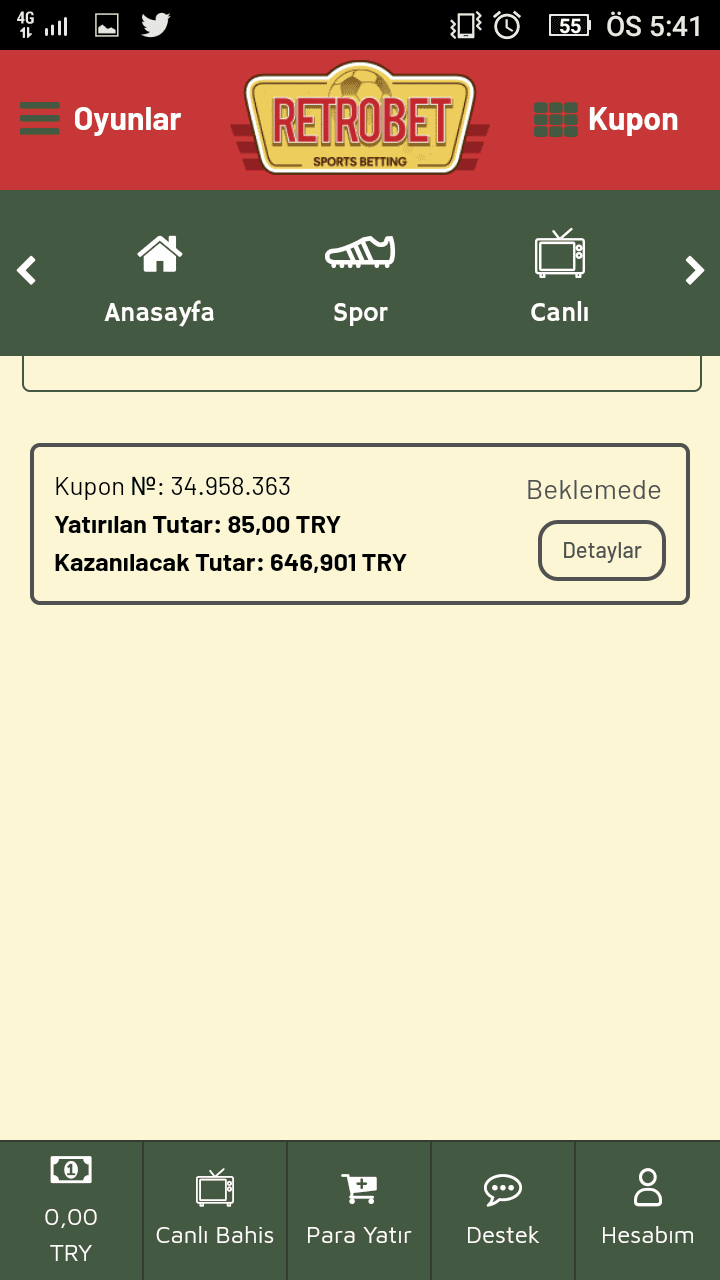
Task: Tap the right arrow of the category bar
Action: coord(694,271)
